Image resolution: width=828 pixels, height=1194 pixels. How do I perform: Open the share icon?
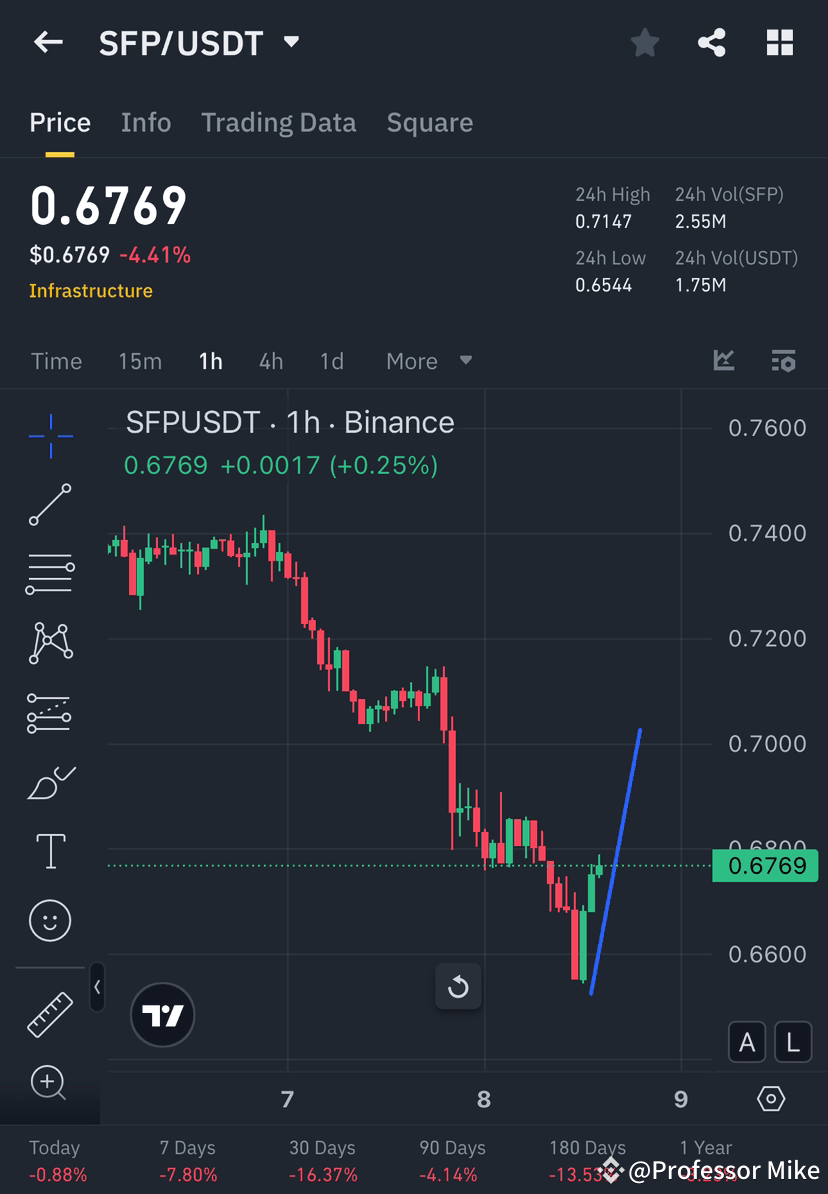[x=712, y=42]
